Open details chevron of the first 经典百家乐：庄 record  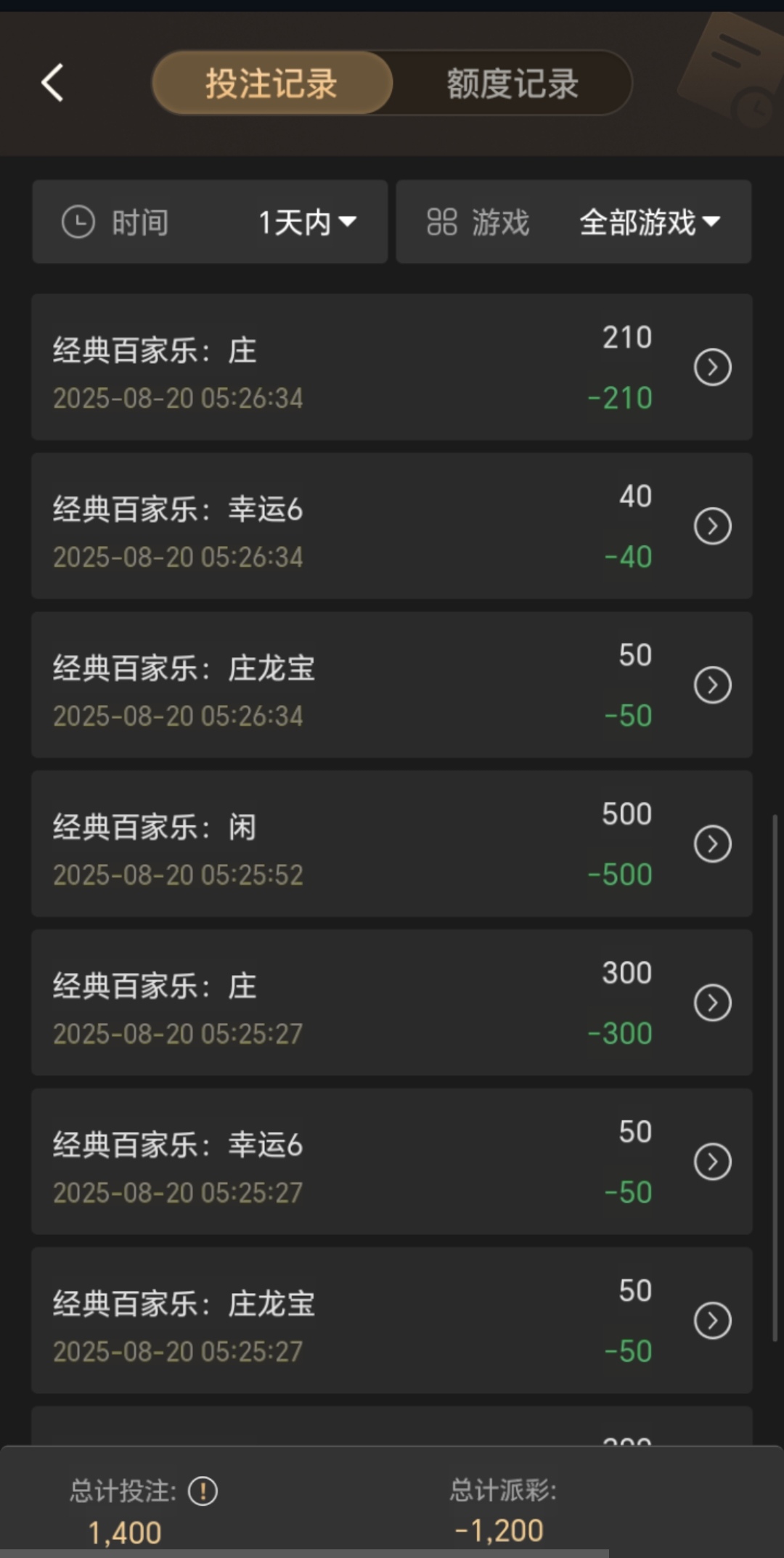(712, 367)
